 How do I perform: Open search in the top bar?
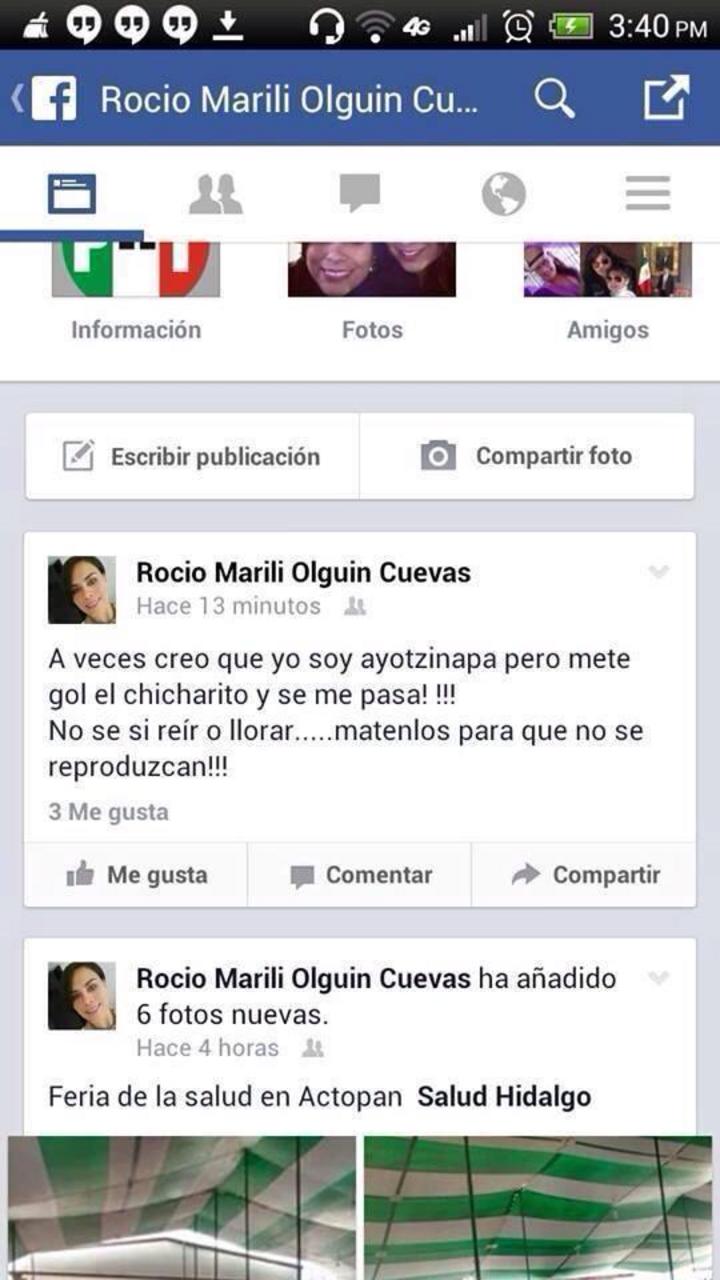tap(553, 99)
